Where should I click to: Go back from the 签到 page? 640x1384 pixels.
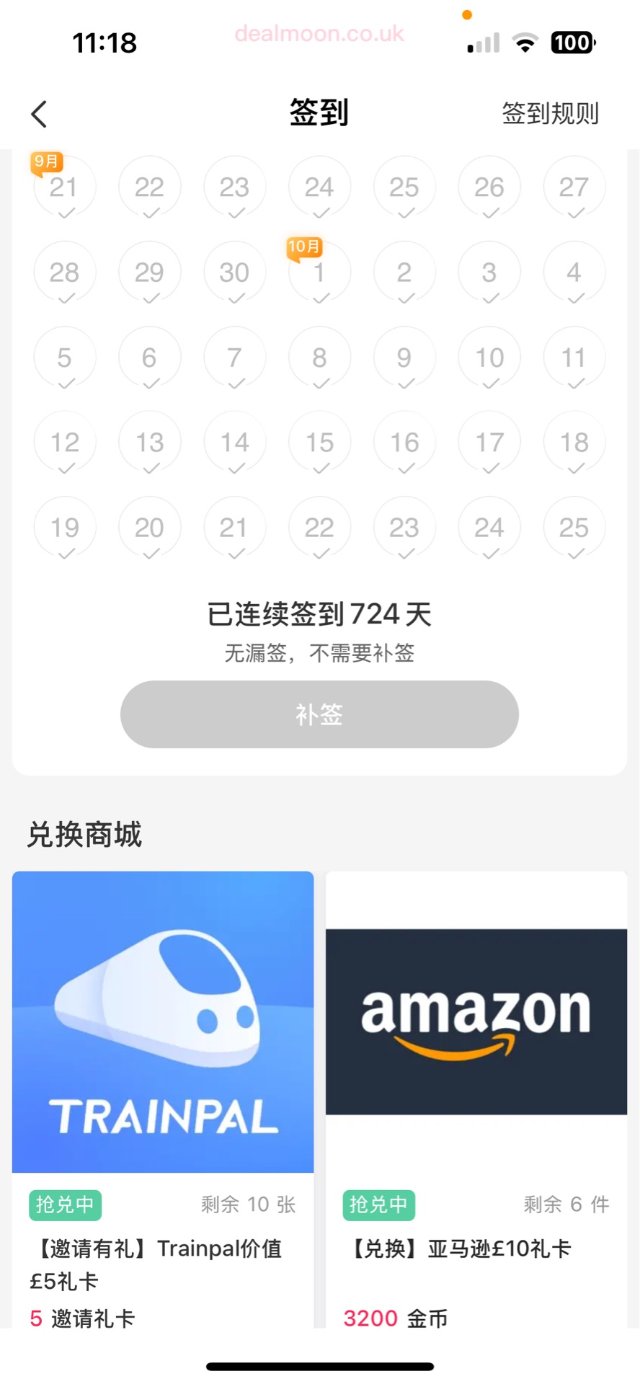(39, 114)
